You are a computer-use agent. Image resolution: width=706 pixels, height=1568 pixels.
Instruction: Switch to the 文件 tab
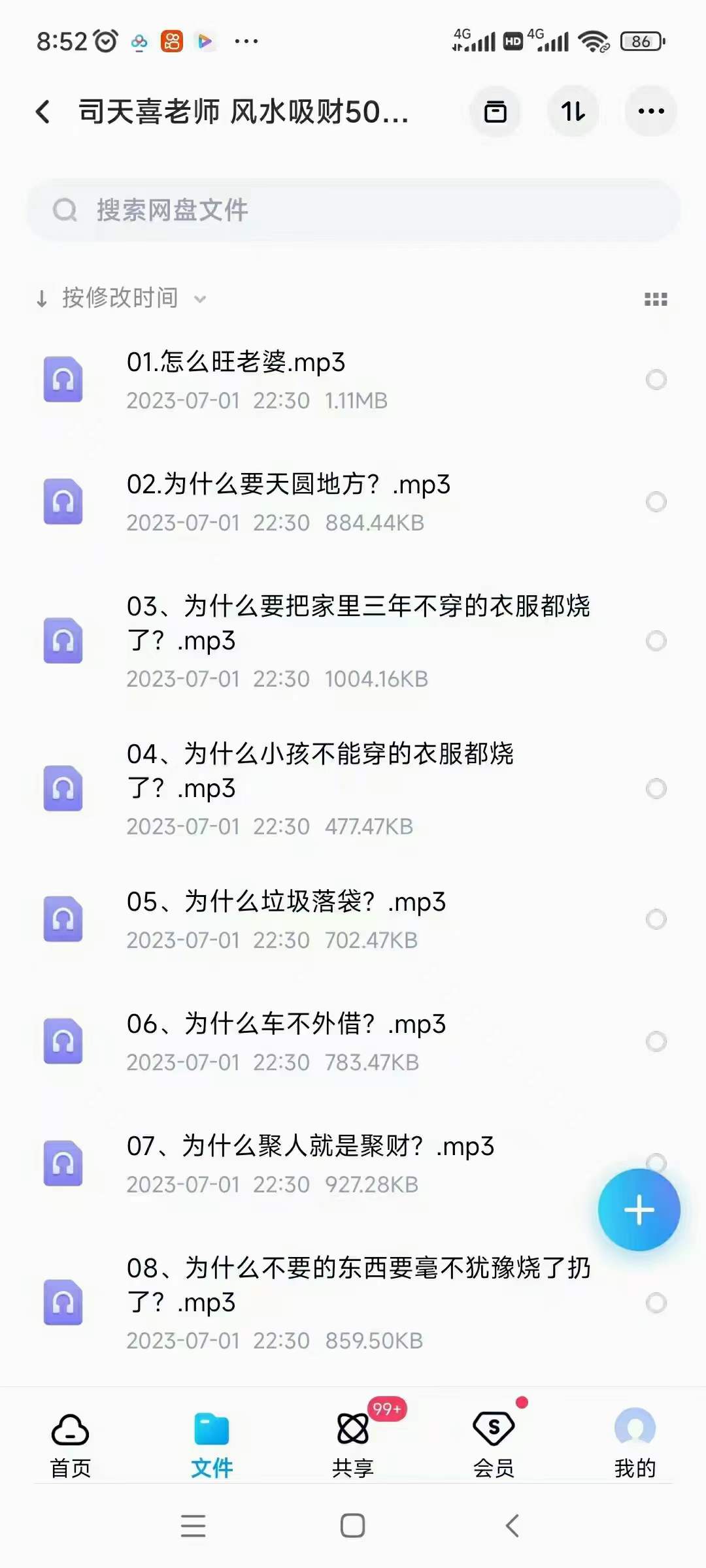(212, 1439)
